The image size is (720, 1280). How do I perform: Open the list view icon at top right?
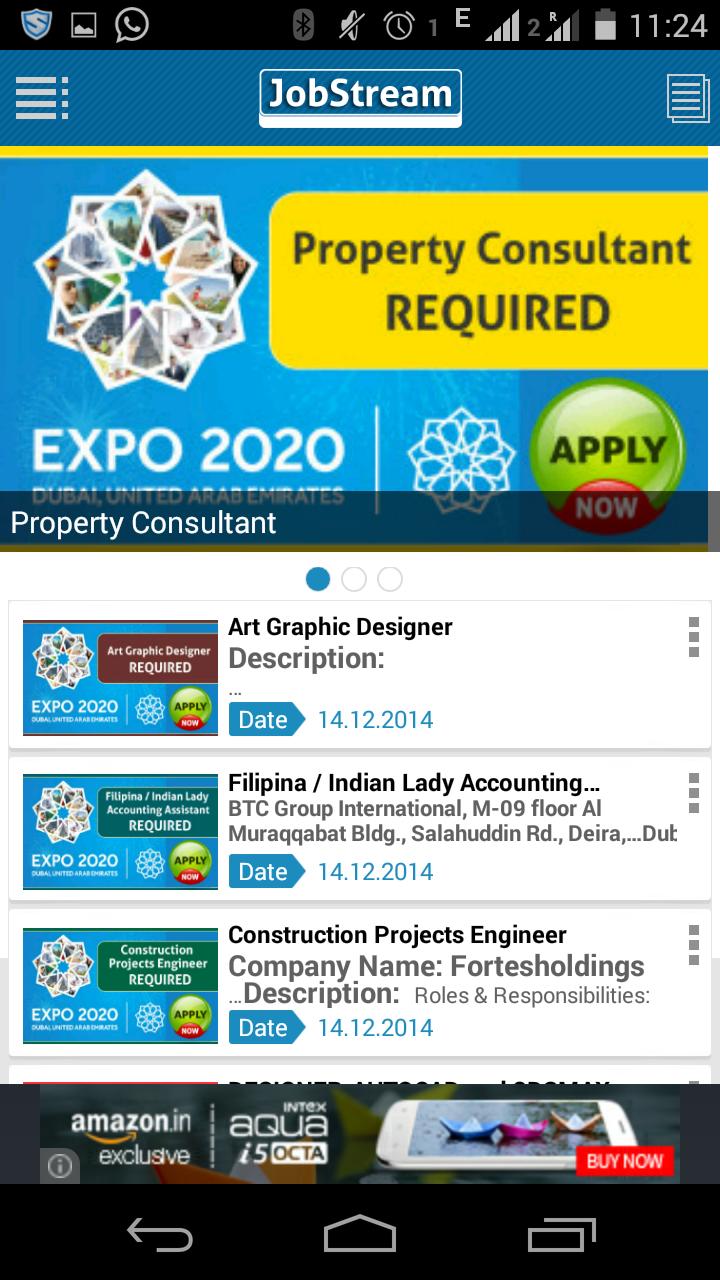[x=686, y=98]
